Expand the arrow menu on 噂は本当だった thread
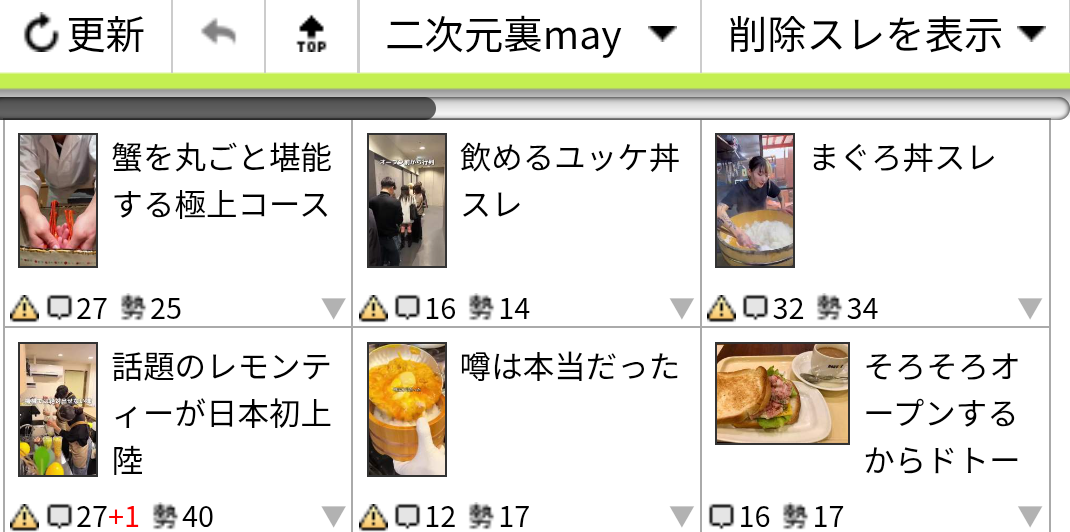The width and height of the screenshot is (1070, 532). (x=682, y=517)
